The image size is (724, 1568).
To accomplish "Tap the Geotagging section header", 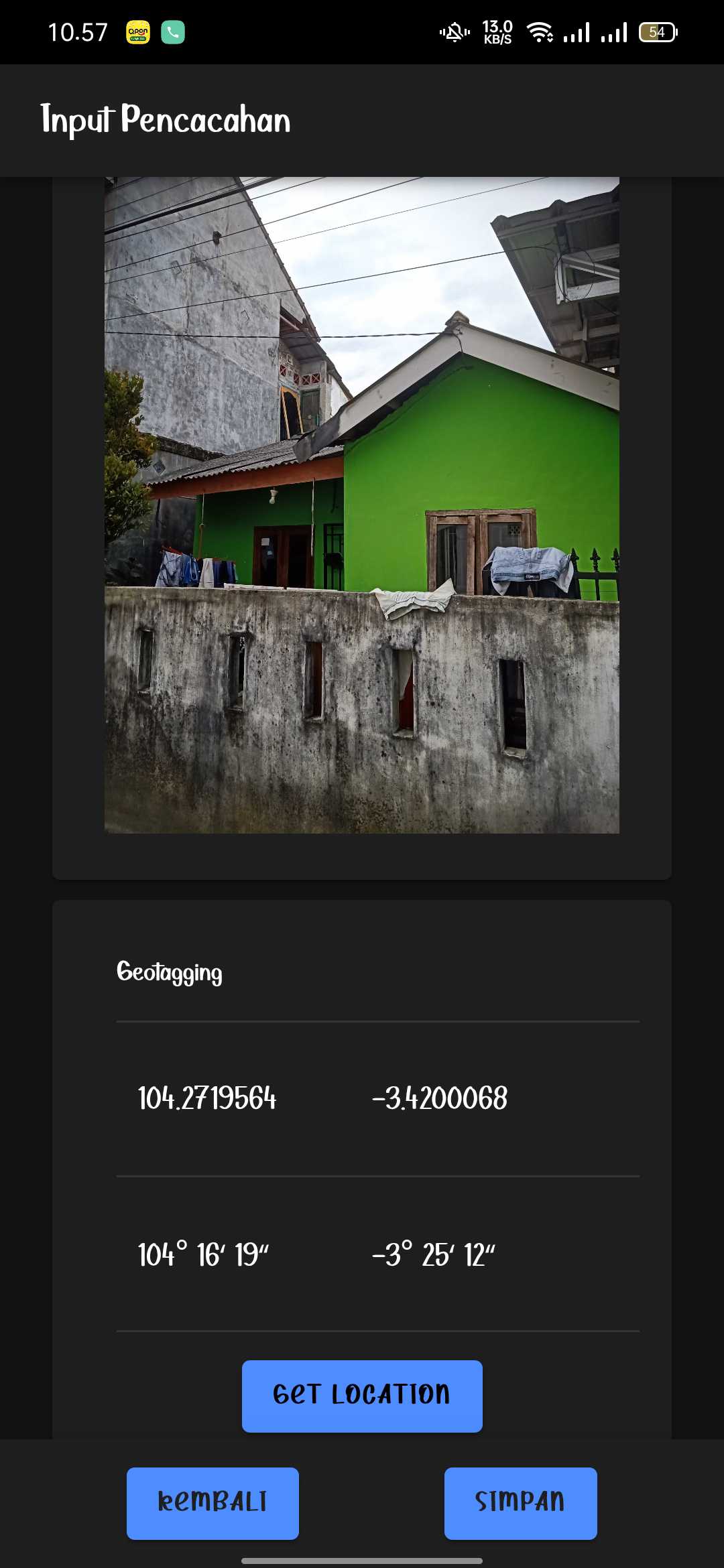I will click(x=169, y=973).
